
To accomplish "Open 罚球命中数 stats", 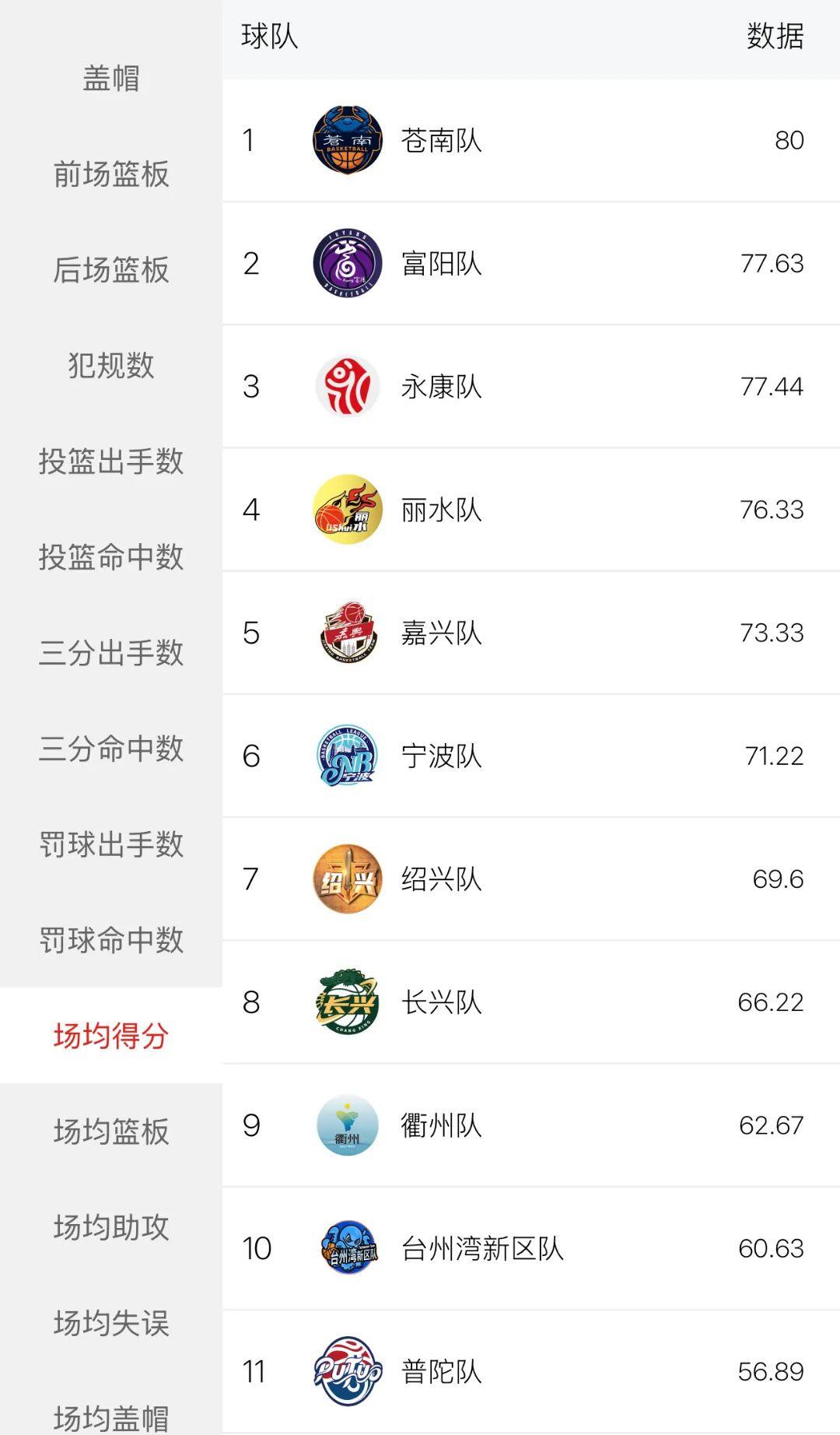I will tap(110, 940).
